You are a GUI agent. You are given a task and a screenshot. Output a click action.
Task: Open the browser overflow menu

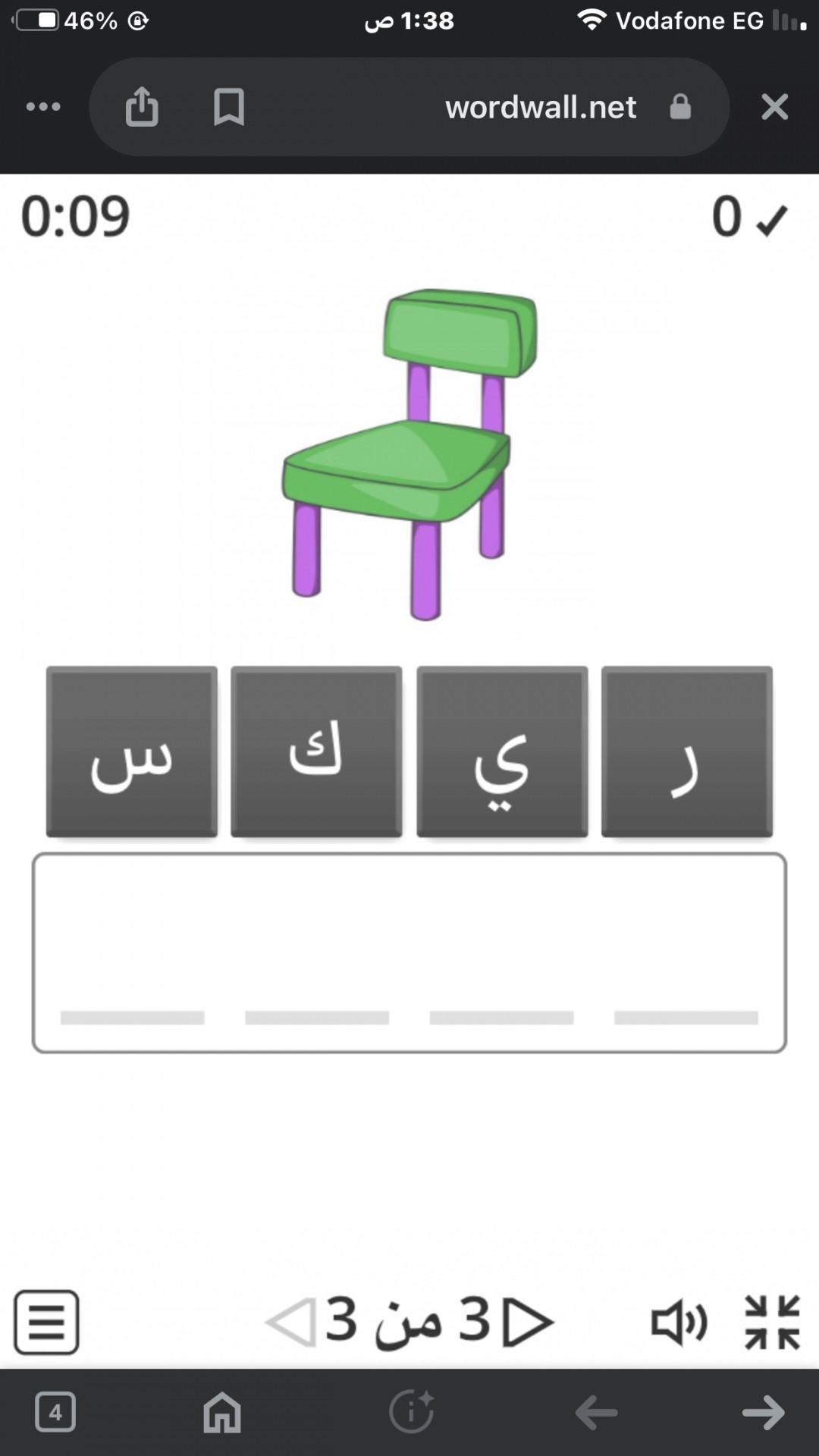point(43,107)
